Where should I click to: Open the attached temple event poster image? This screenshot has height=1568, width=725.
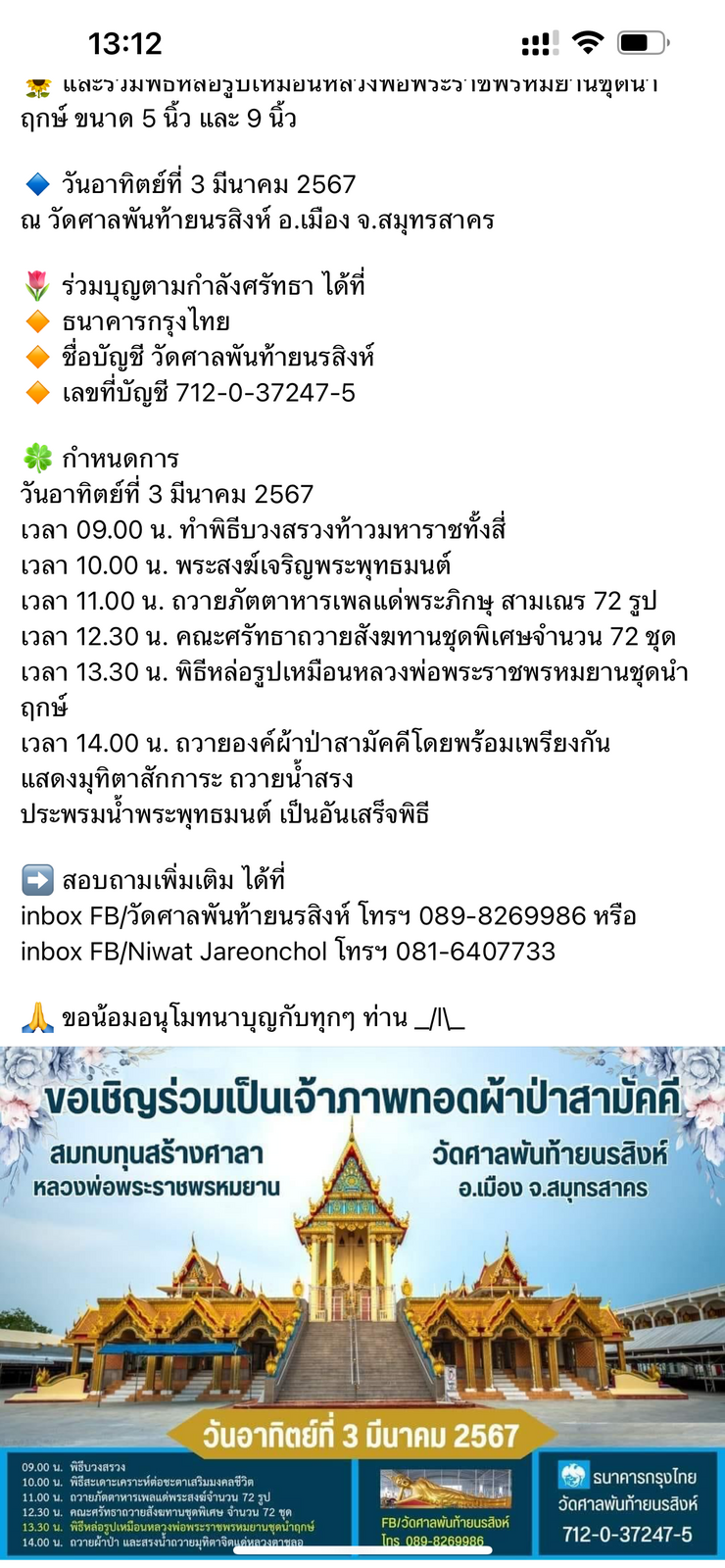[362, 1301]
